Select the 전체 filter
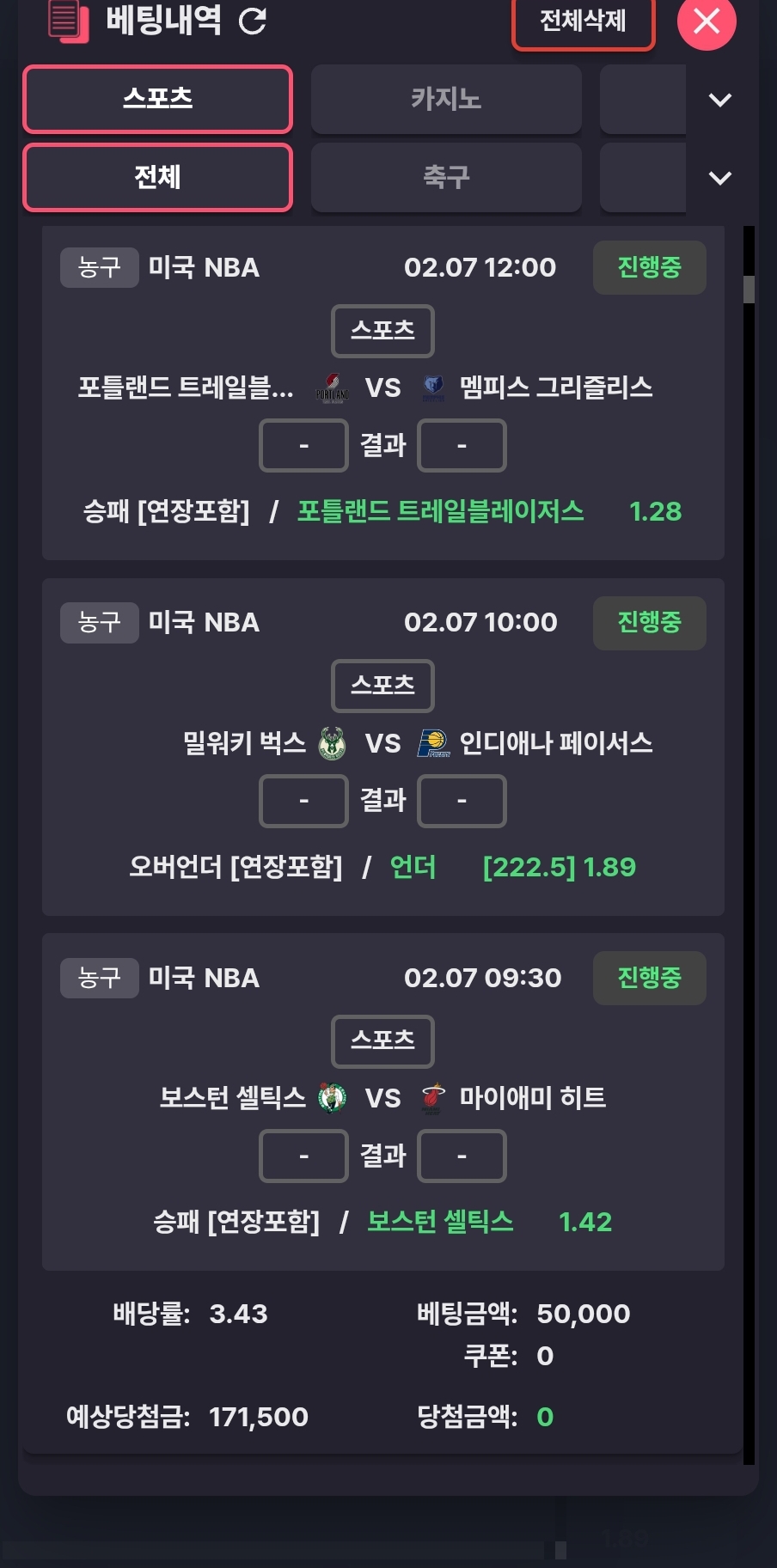 (158, 177)
